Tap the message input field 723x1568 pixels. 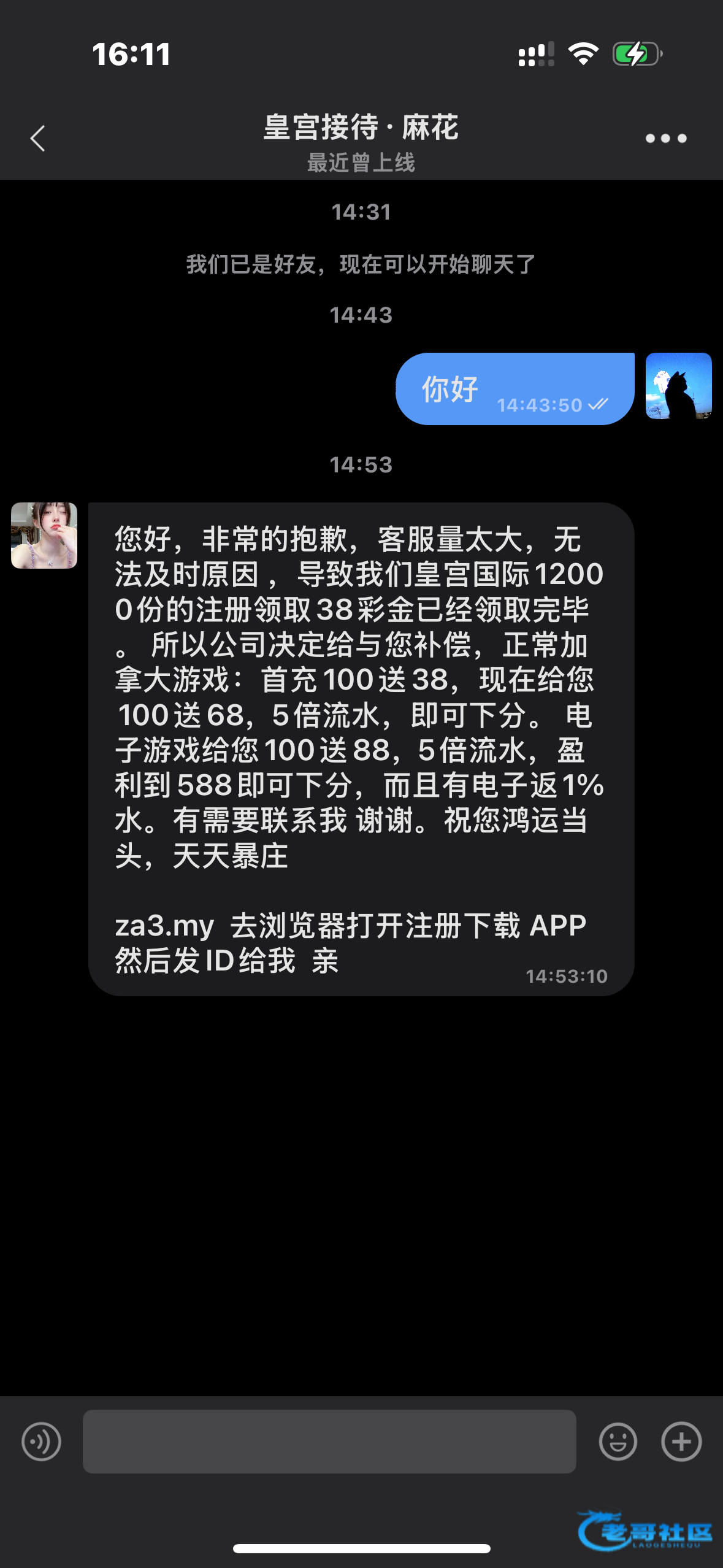[x=329, y=1441]
